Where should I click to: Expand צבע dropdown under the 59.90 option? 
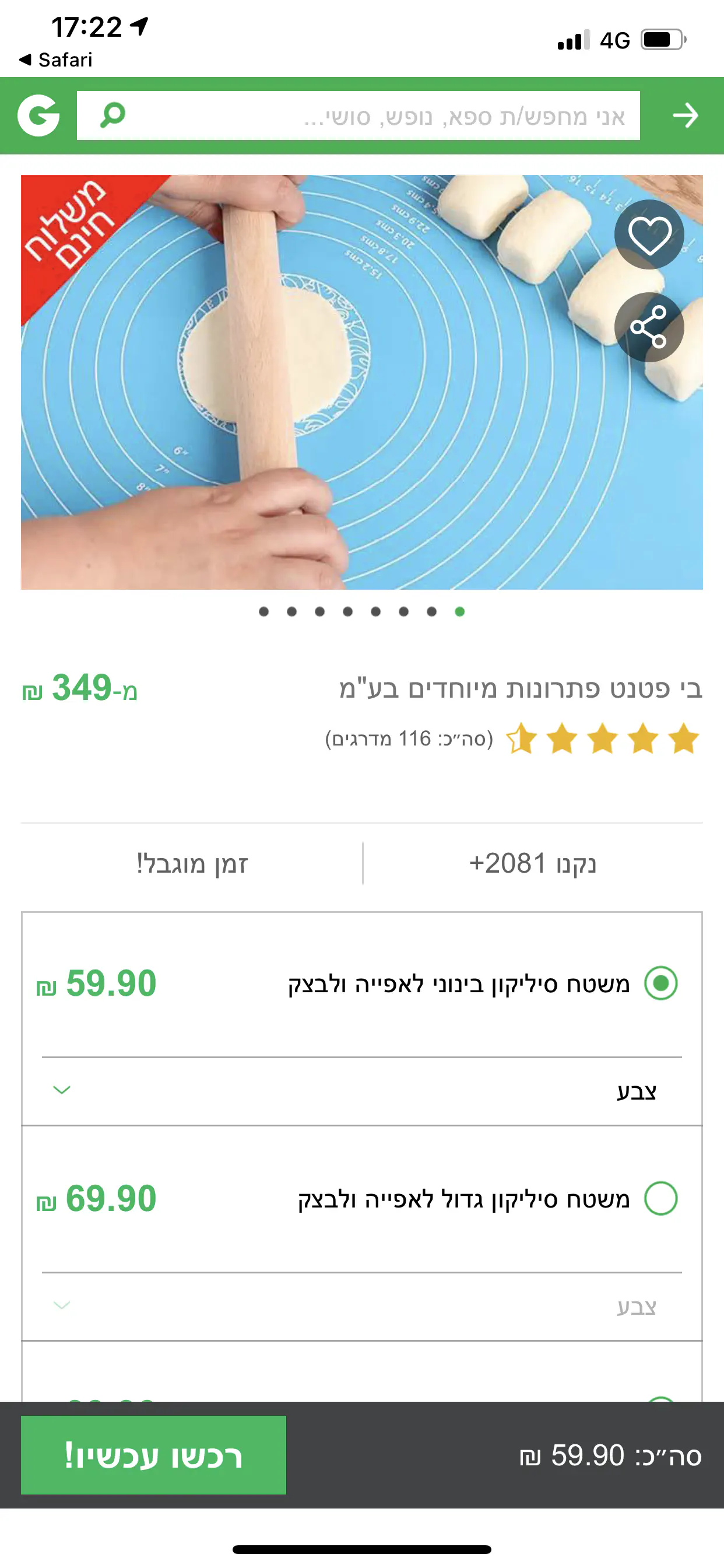[x=361, y=1090]
